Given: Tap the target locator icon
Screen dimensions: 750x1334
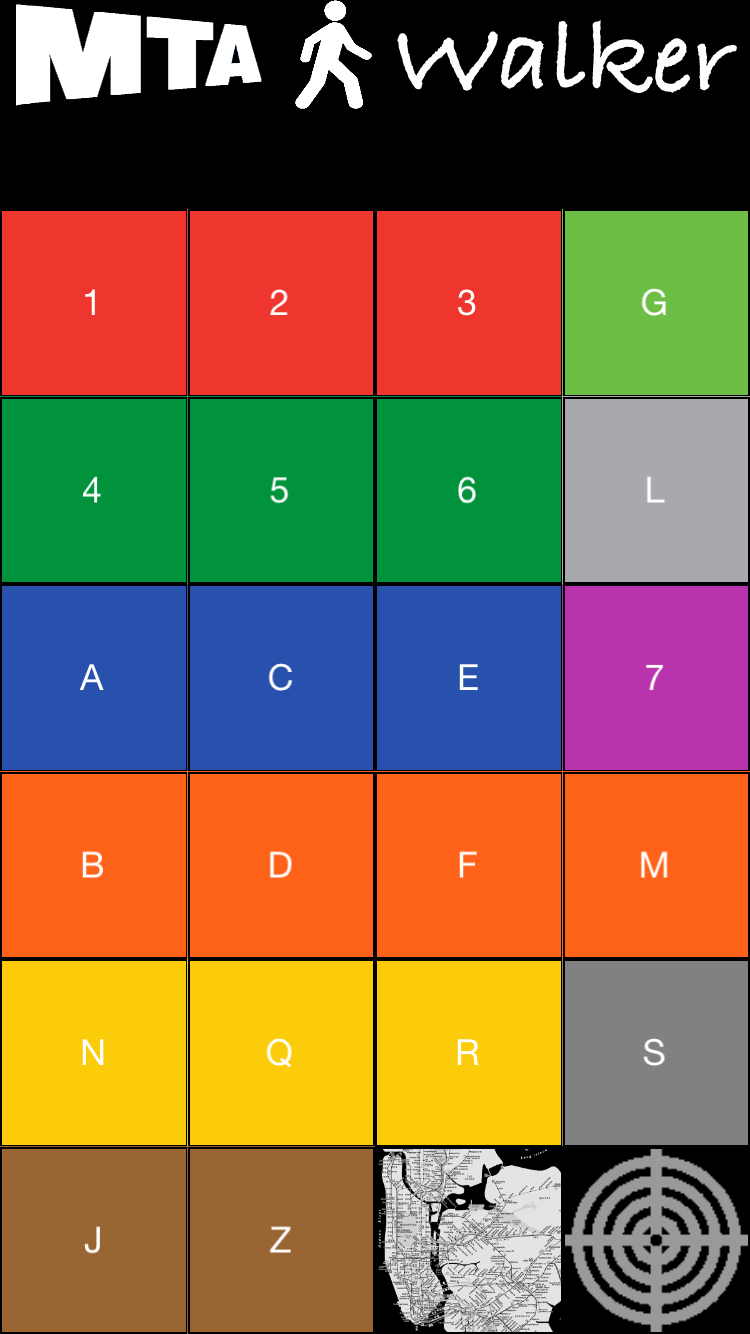Looking at the screenshot, I should click(656, 1240).
